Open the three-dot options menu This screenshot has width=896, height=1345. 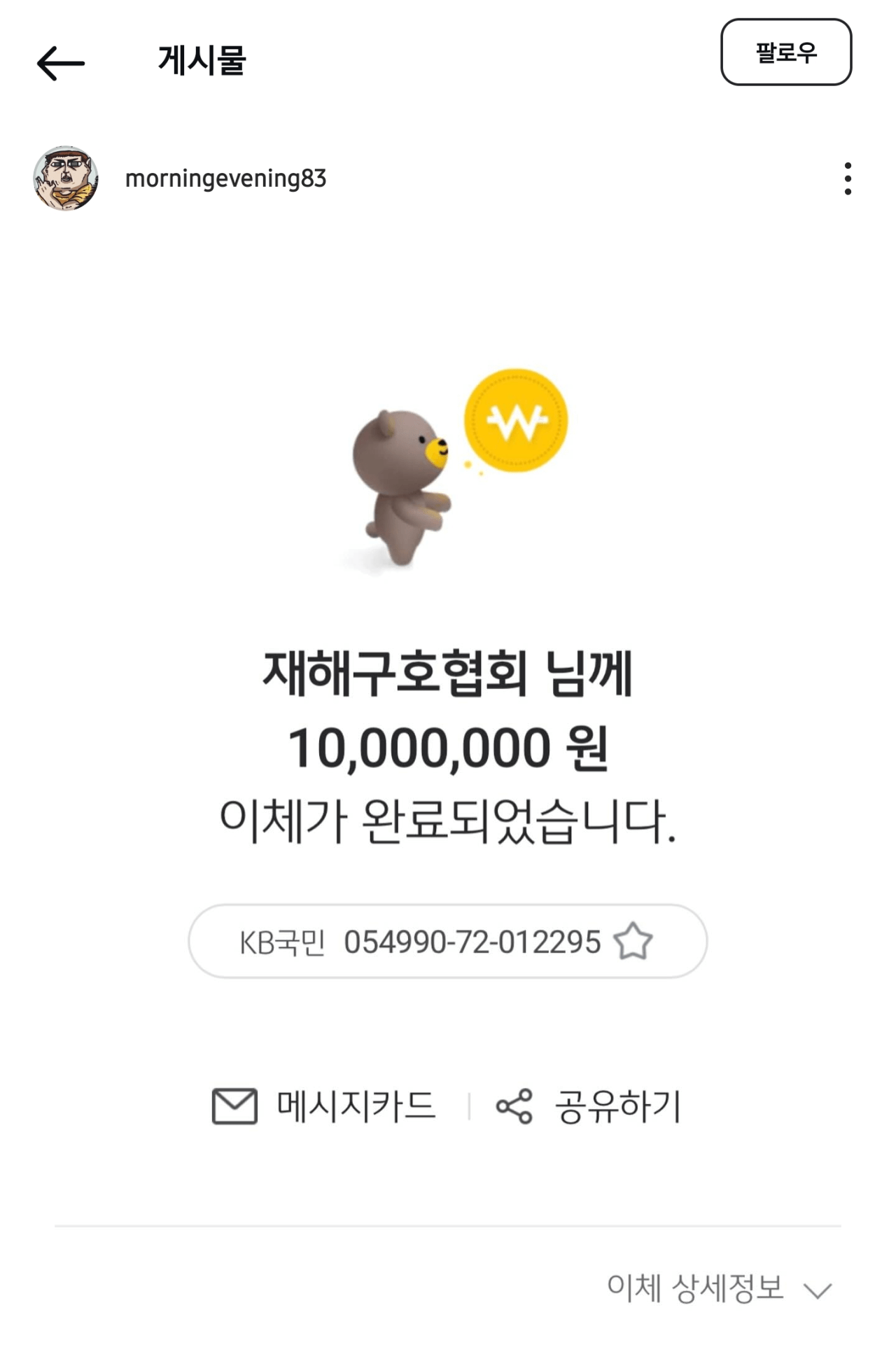pyautogui.click(x=848, y=179)
